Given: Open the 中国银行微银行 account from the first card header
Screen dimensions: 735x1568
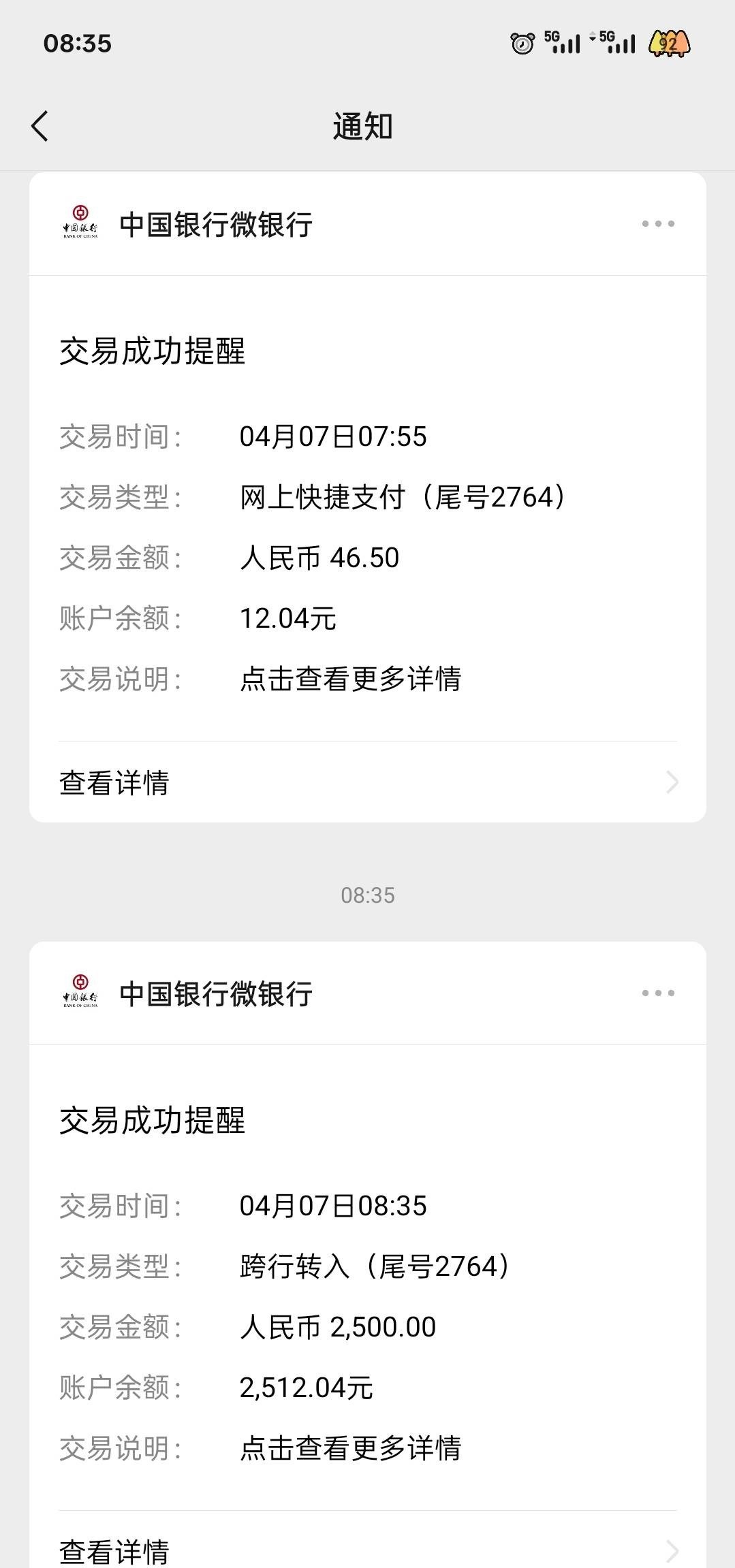Looking at the screenshot, I should pyautogui.click(x=215, y=224).
